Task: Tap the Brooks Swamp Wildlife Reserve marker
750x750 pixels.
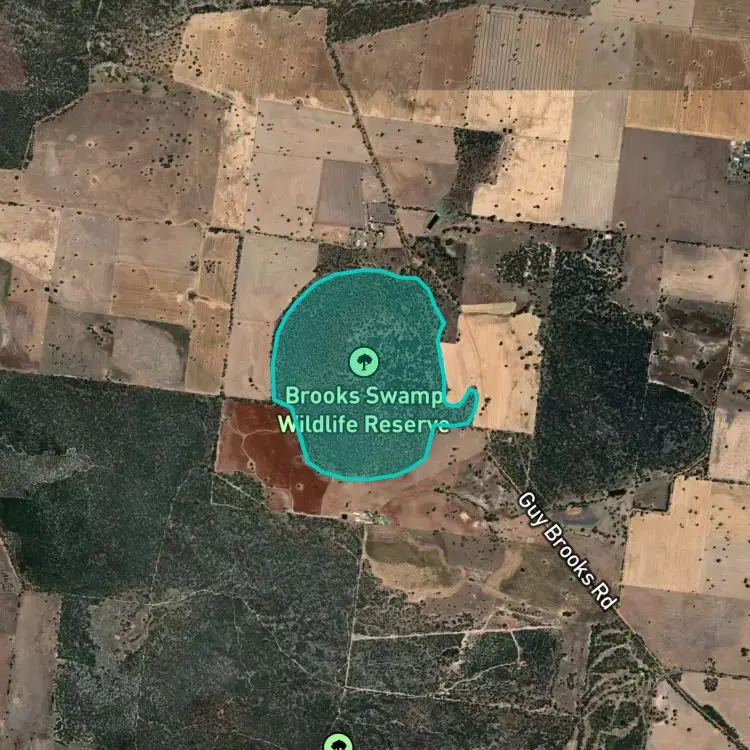Action: point(362,360)
